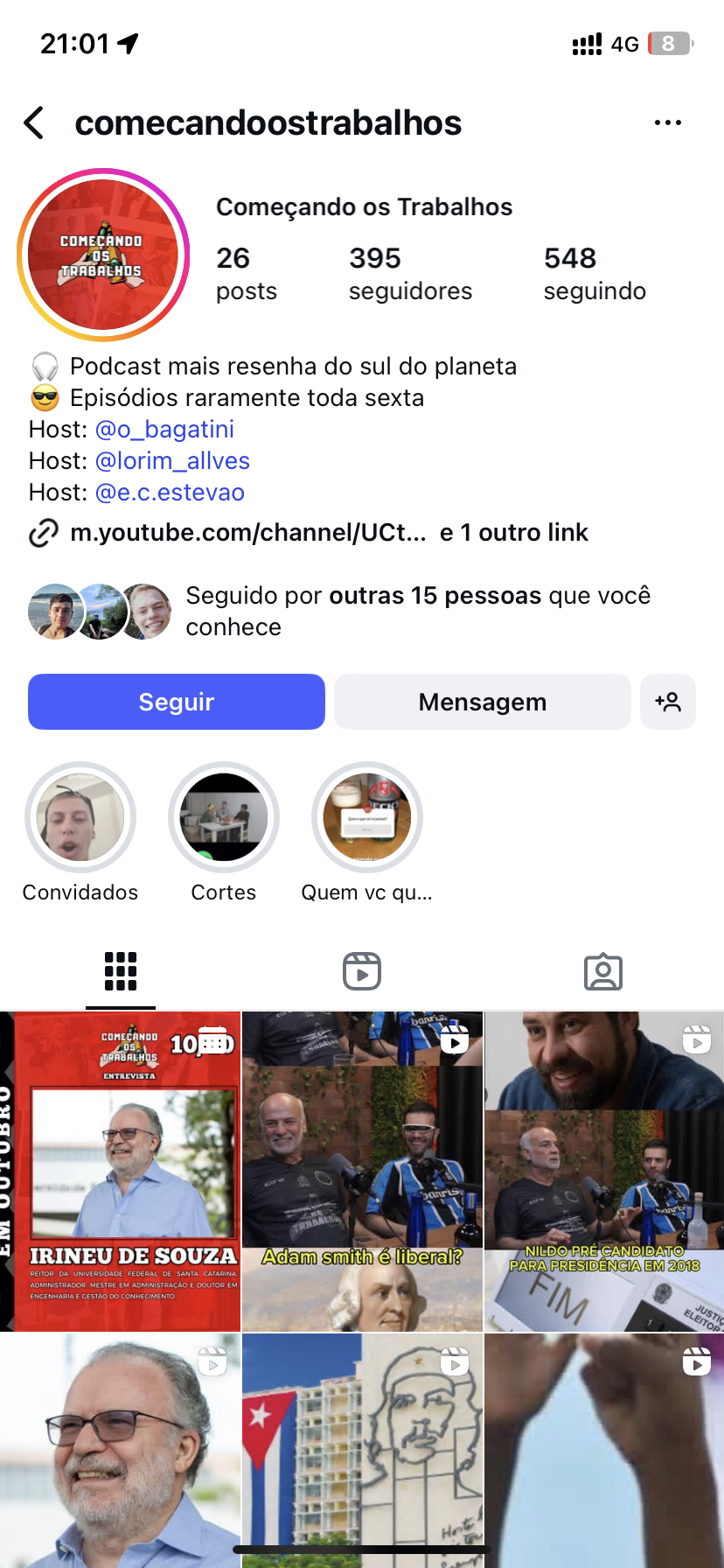Open the Irineu de Souza interview post
The image size is (724, 1568).
point(121,1171)
